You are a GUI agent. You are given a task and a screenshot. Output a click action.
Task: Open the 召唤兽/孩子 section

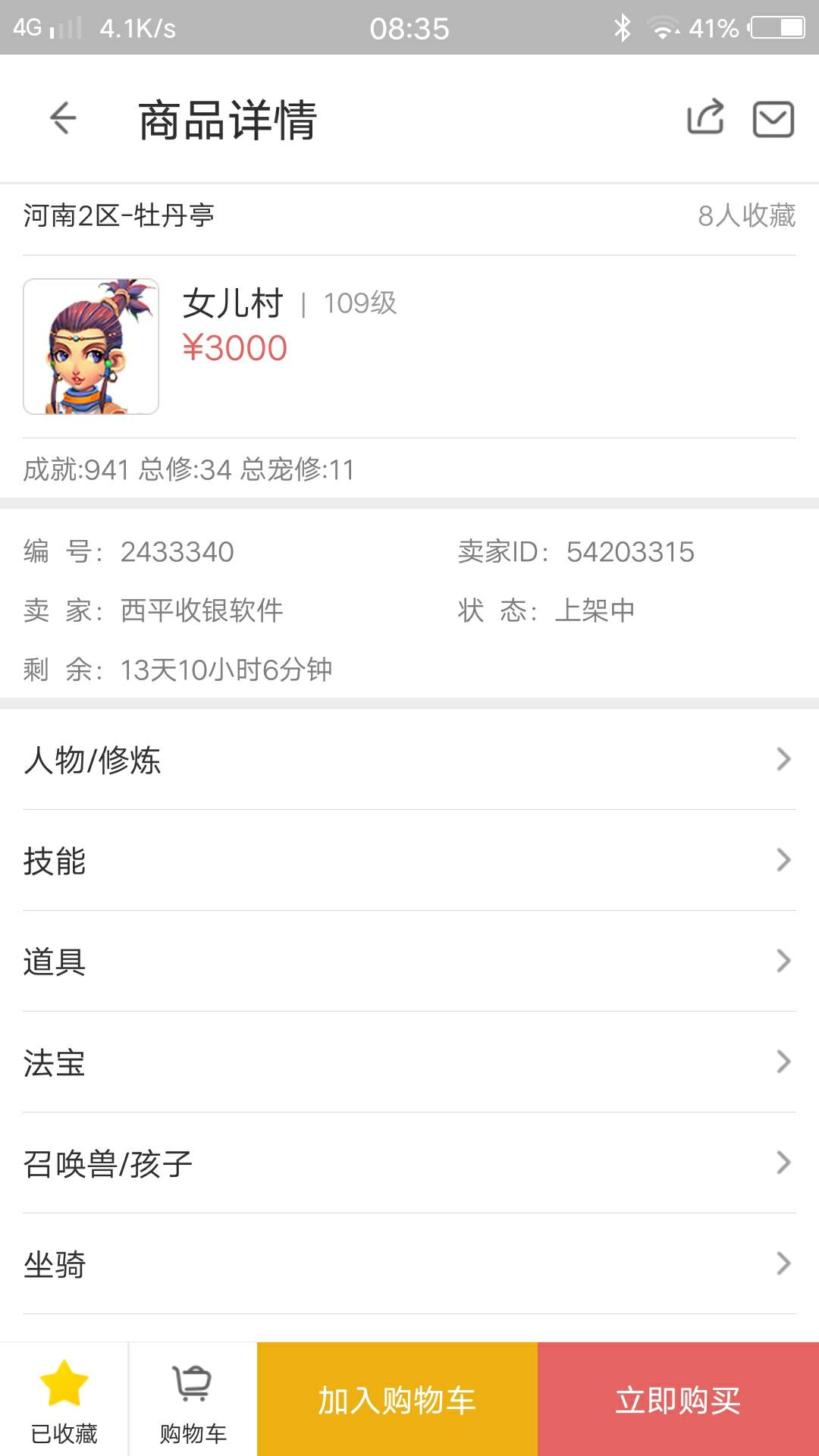click(409, 1163)
